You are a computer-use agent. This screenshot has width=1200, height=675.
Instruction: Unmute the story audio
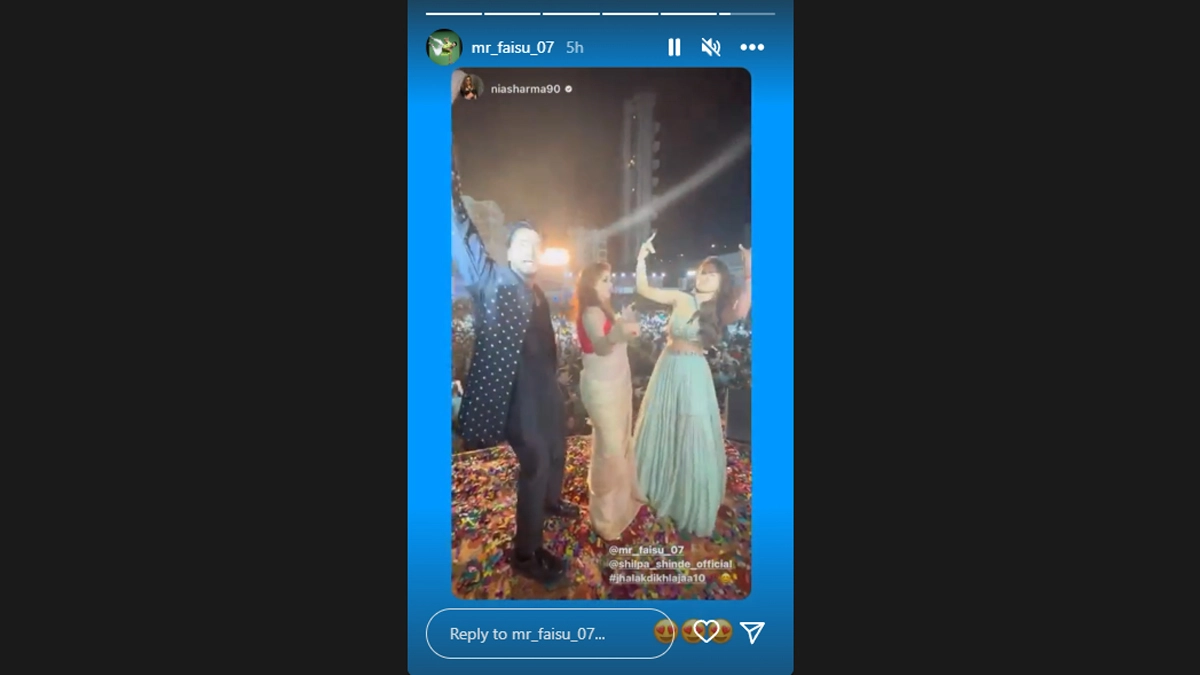[711, 47]
